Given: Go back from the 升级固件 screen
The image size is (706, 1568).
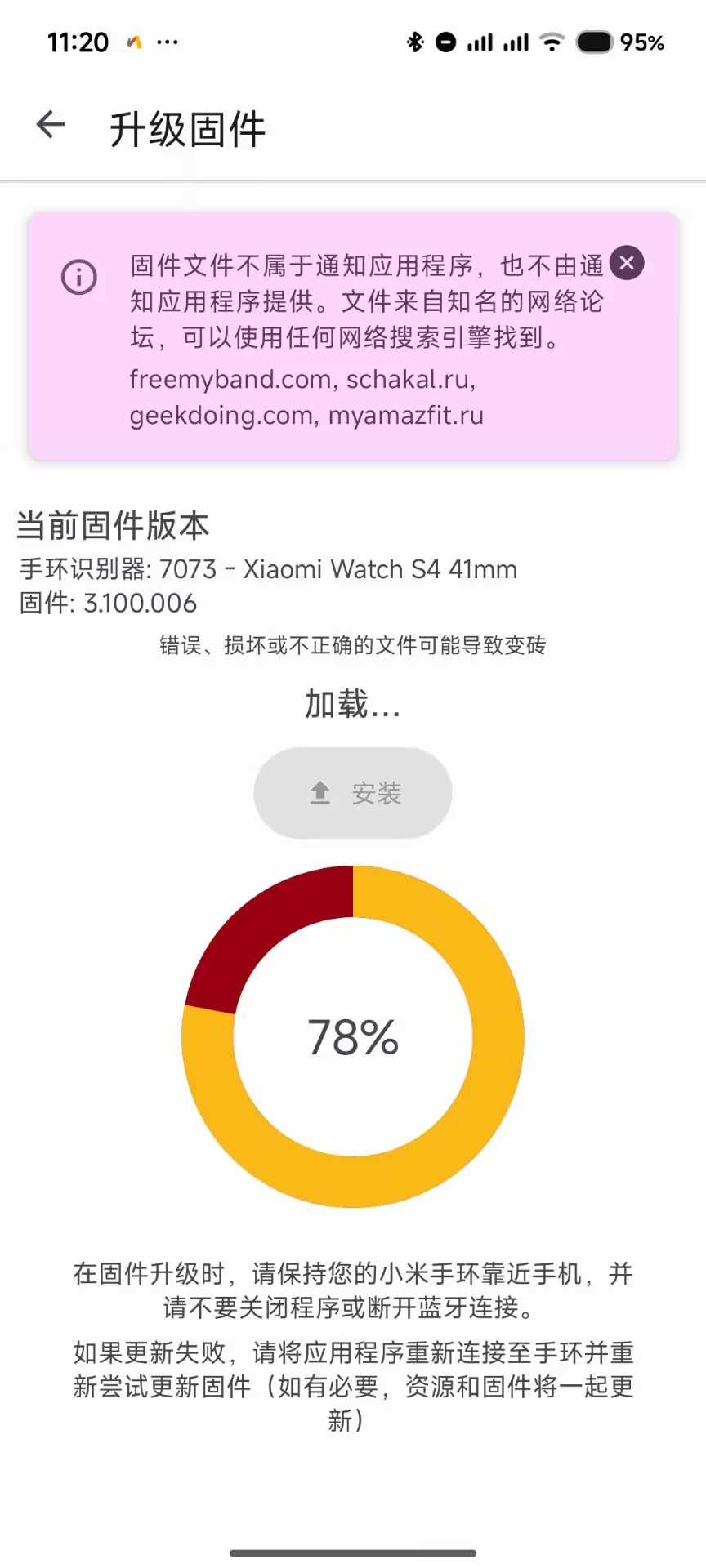Looking at the screenshot, I should [51, 124].
